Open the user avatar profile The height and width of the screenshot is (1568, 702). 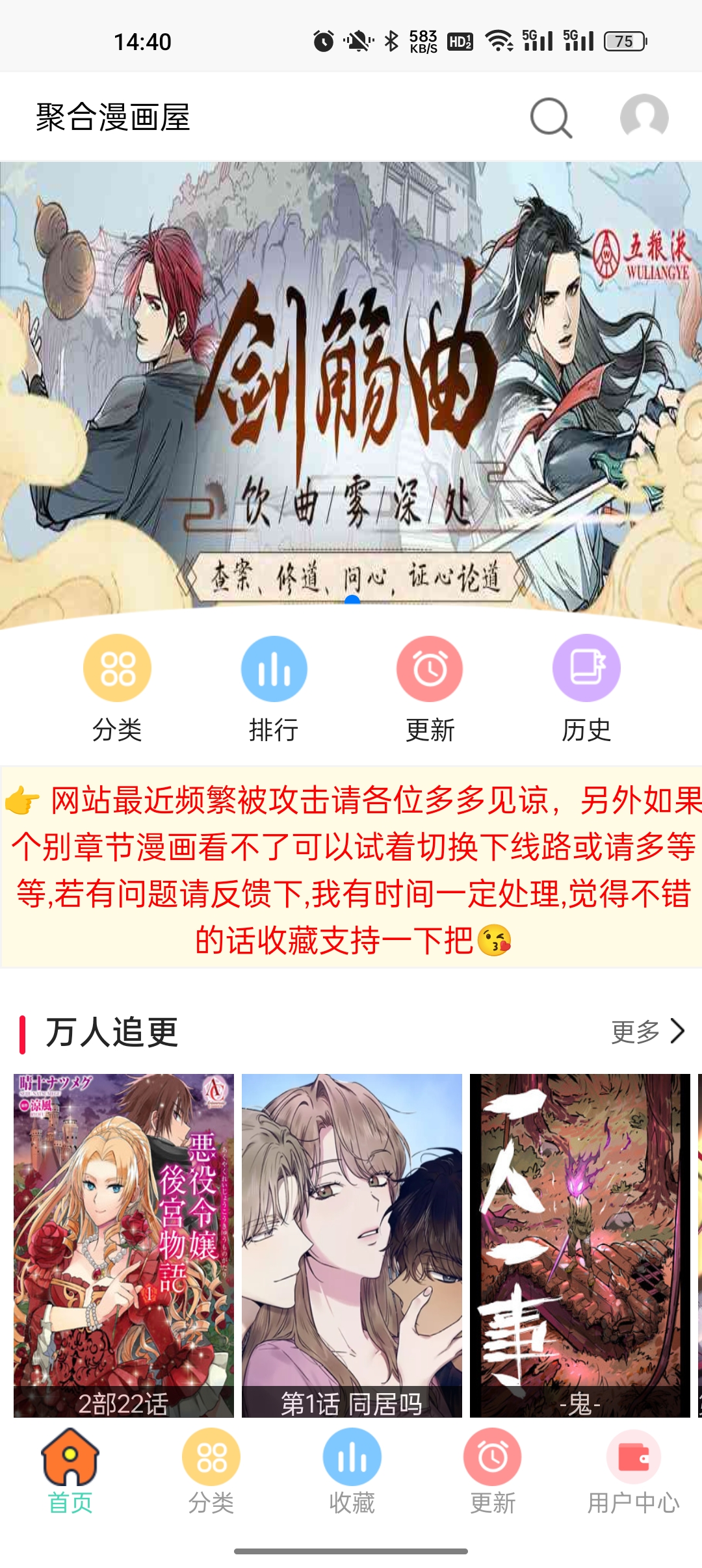(x=643, y=118)
